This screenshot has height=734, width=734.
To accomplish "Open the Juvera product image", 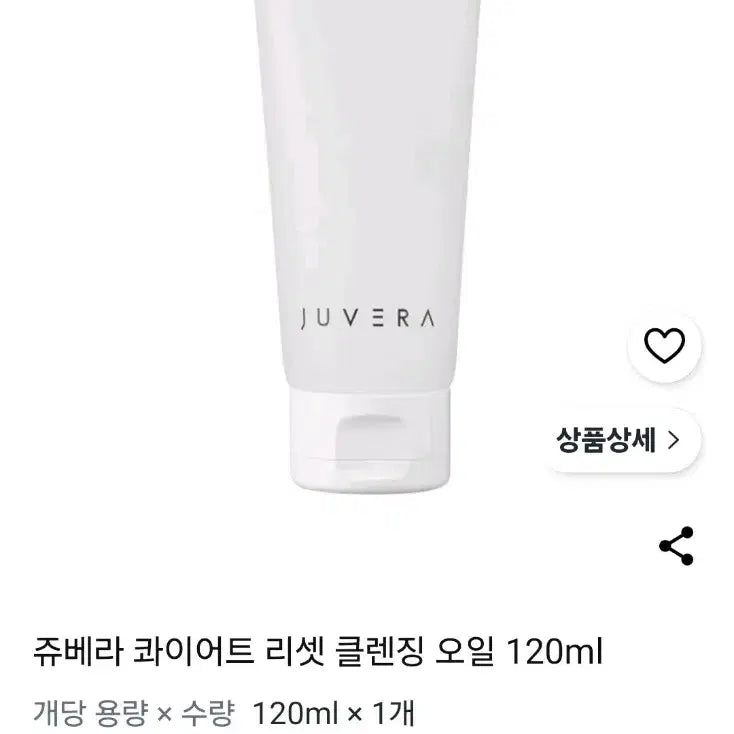I will point(368,250).
